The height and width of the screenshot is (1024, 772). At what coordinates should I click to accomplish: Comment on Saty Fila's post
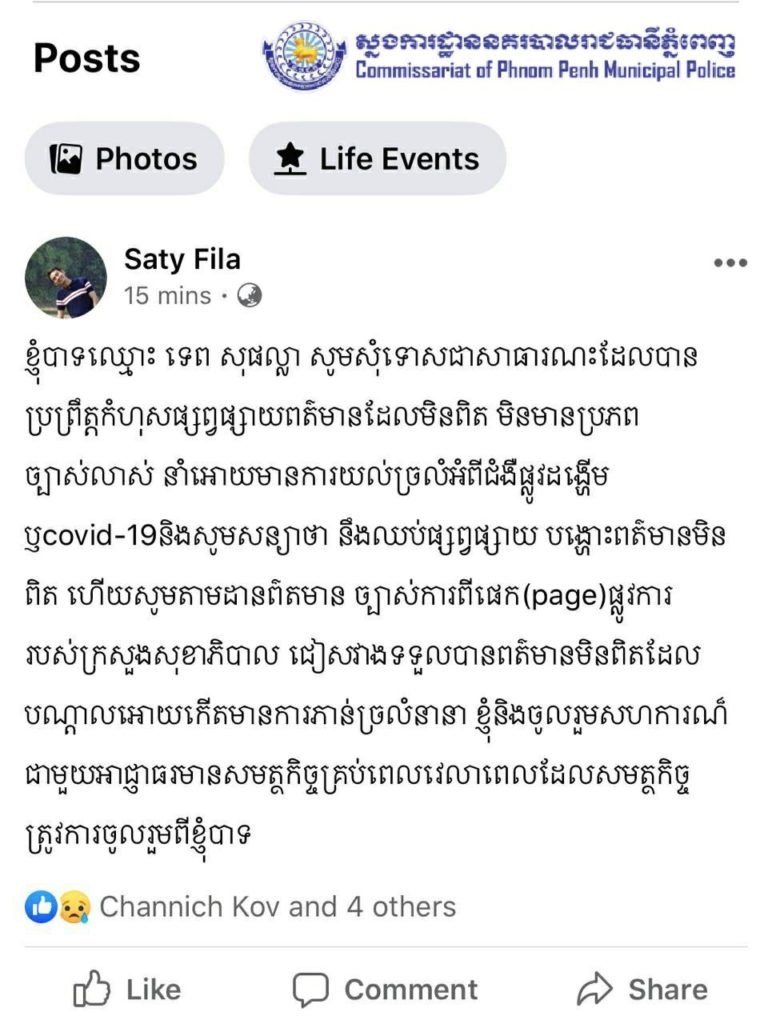(x=385, y=989)
